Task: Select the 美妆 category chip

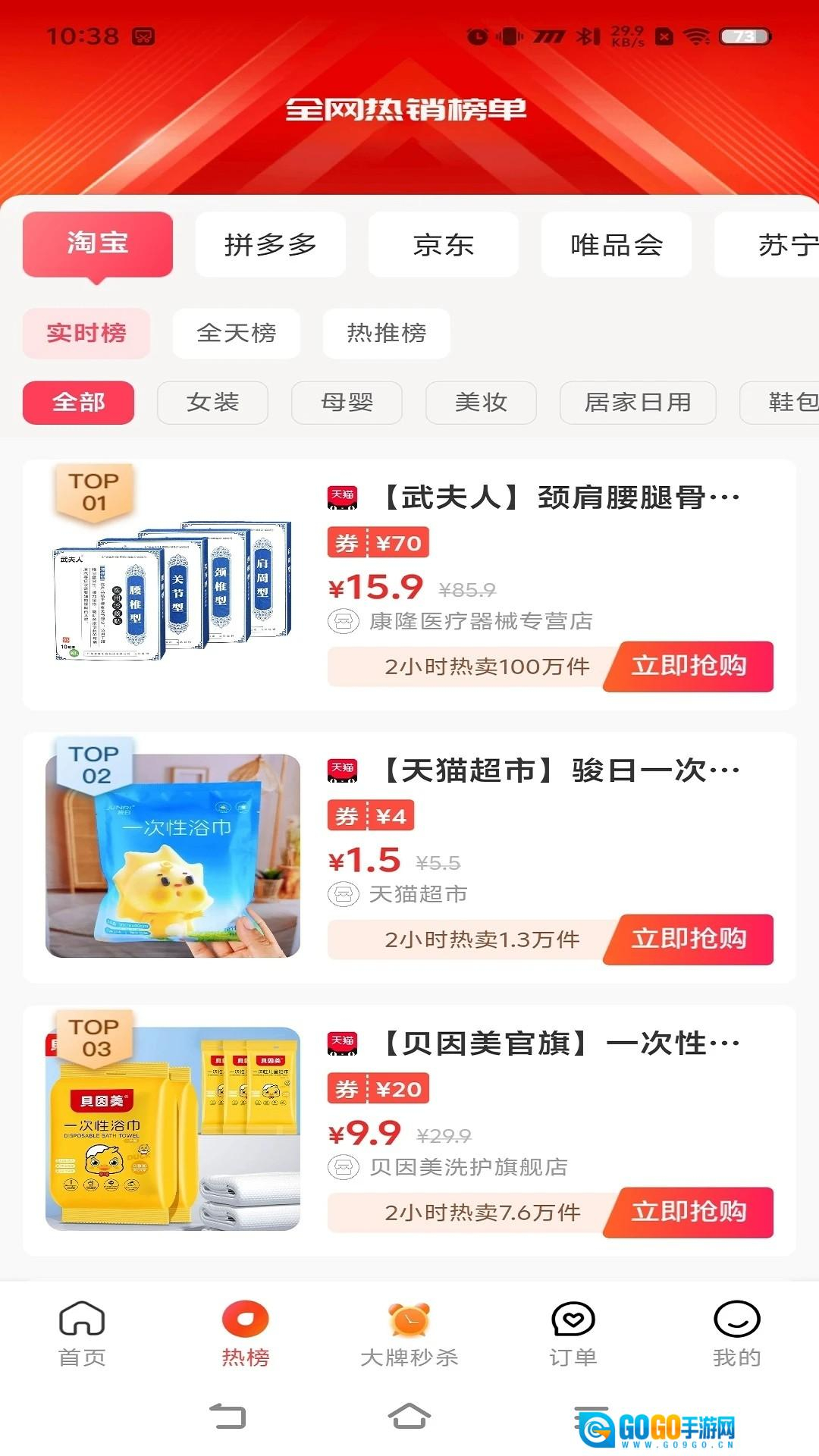Action: point(481,402)
